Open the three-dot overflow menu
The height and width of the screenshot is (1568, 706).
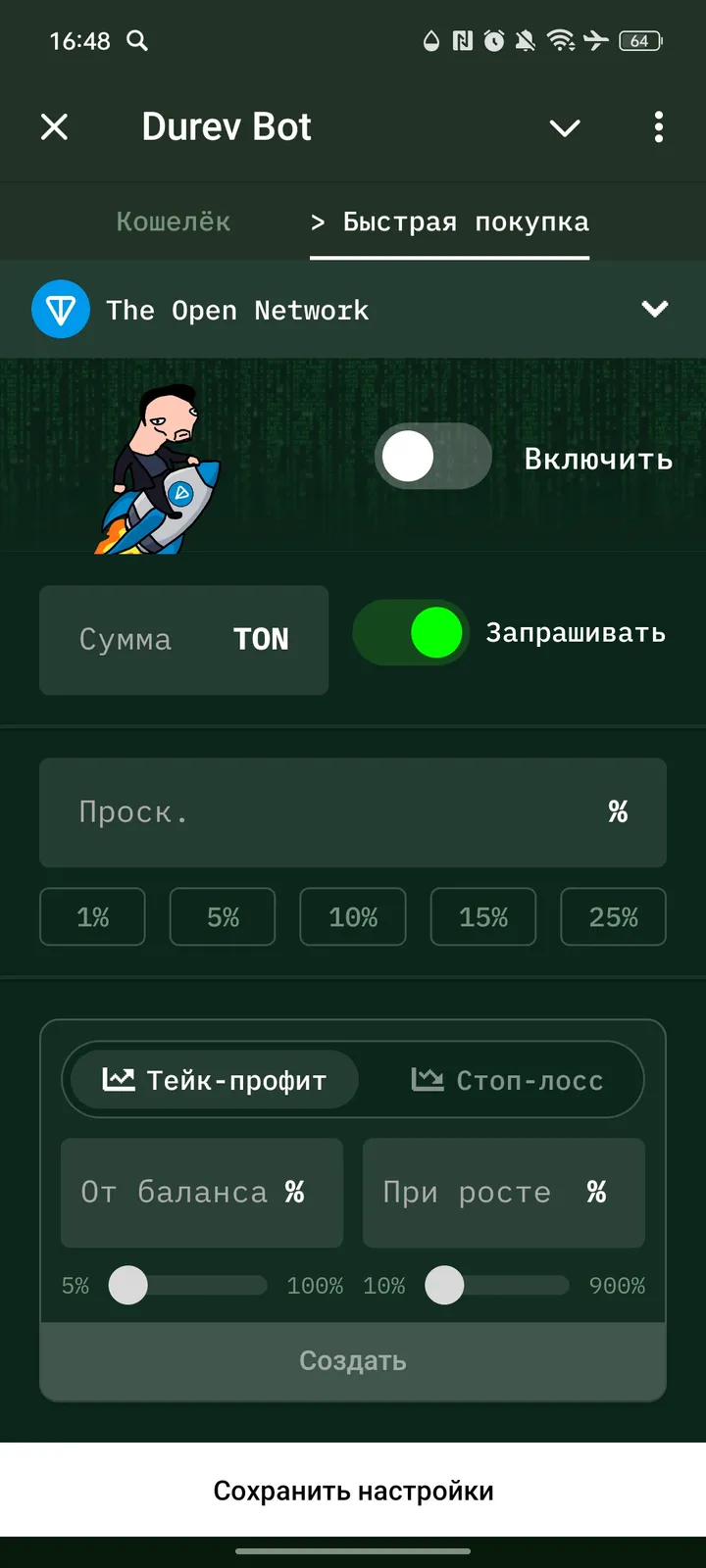tap(658, 127)
